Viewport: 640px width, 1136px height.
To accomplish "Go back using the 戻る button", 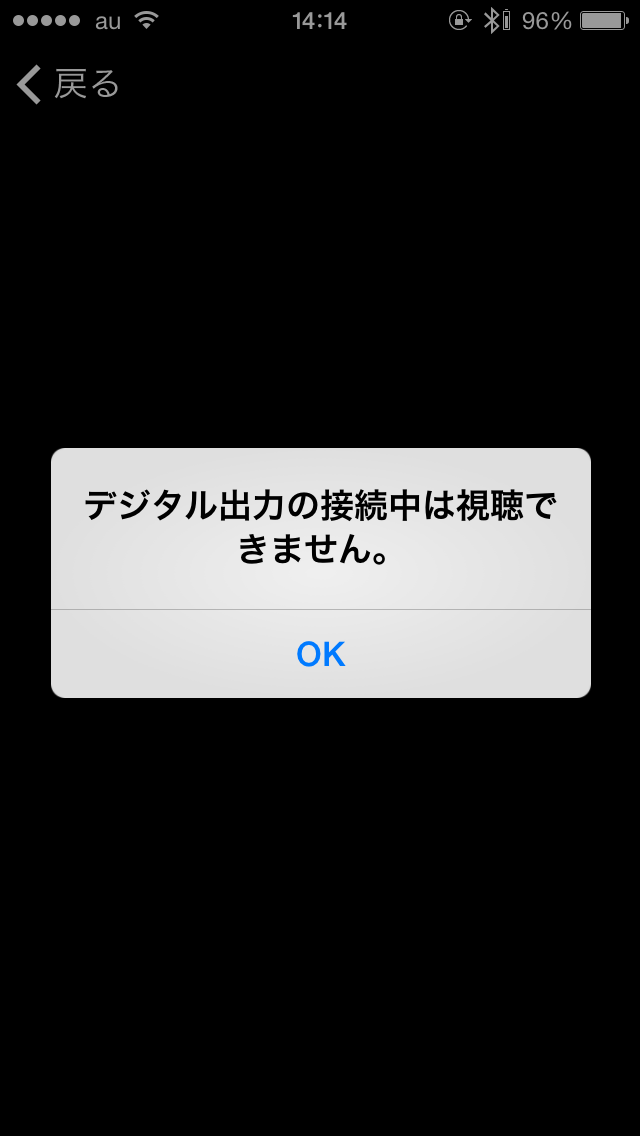I will pyautogui.click(x=68, y=85).
